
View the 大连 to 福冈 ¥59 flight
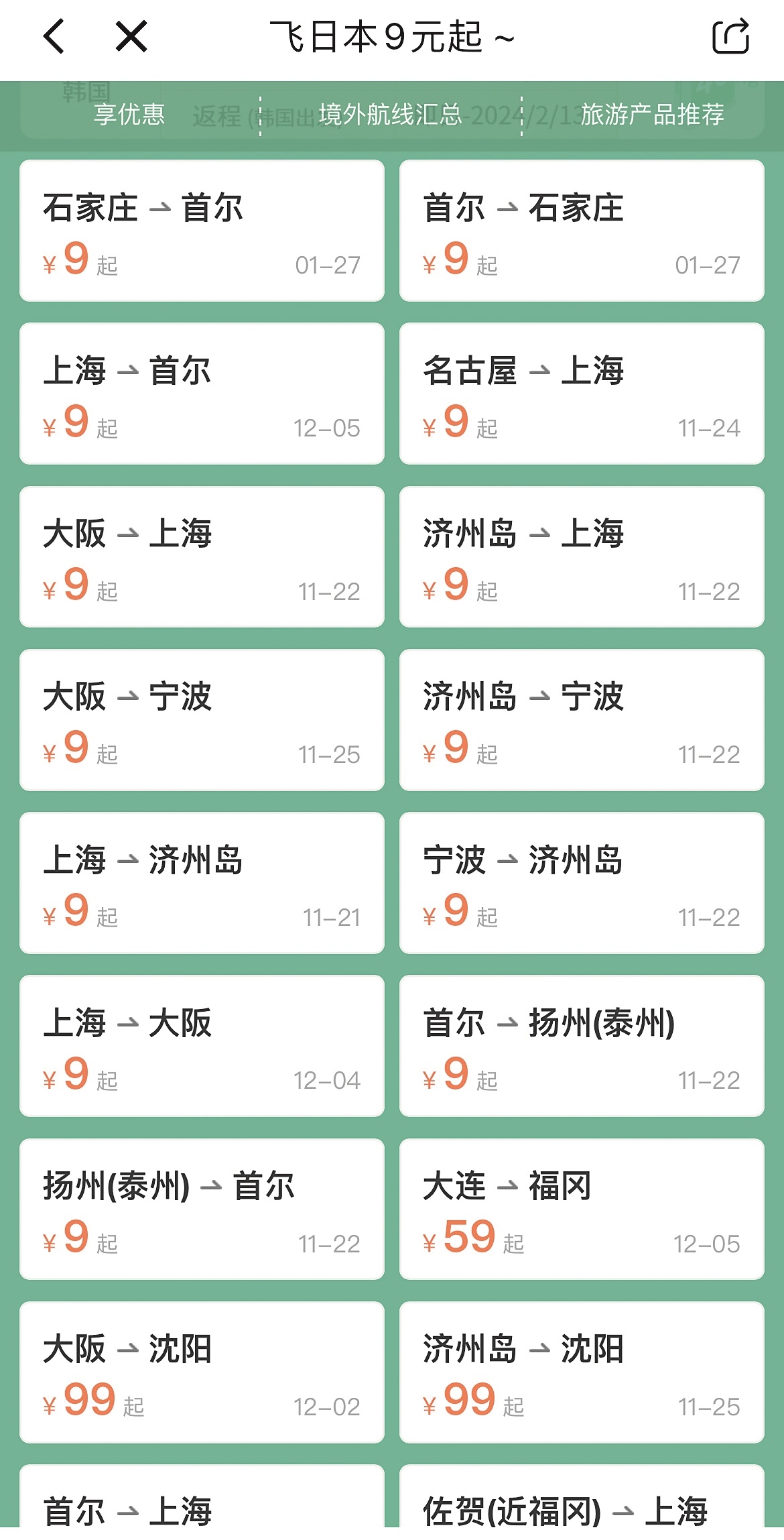(582, 1209)
